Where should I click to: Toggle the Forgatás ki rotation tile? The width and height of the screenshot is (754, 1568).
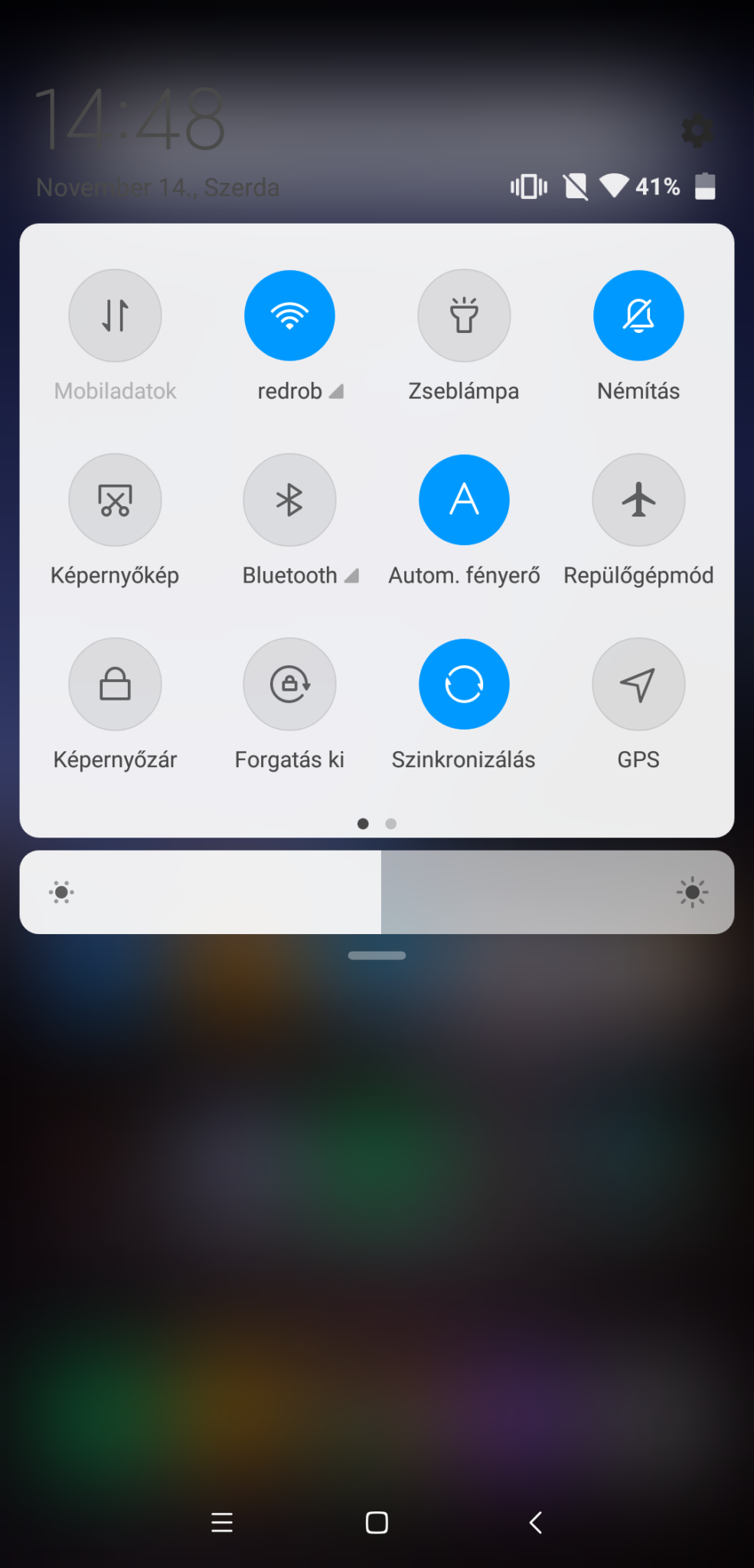(x=289, y=684)
